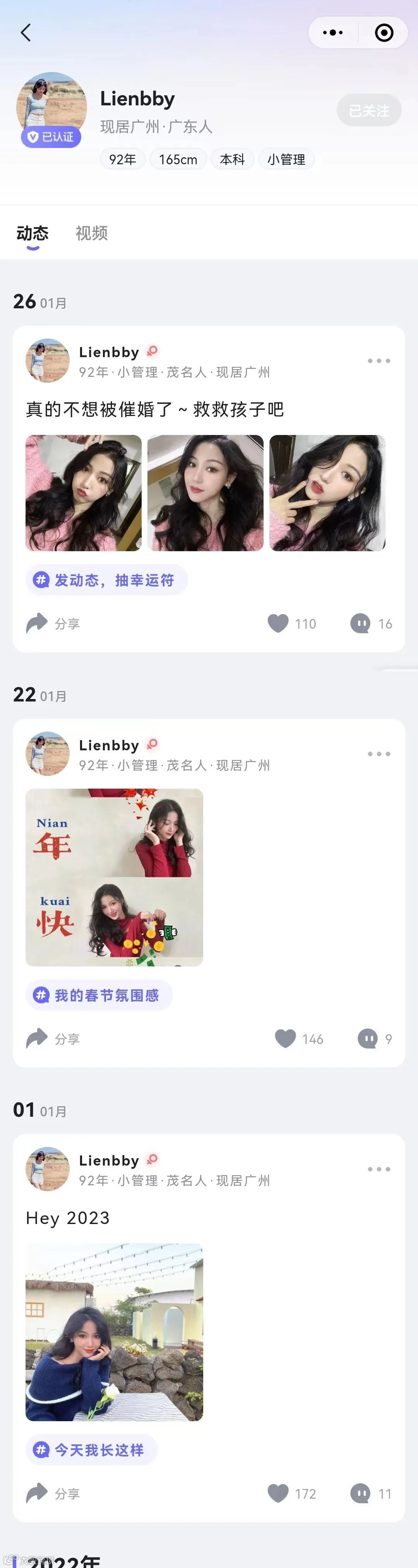418x1568 pixels.
Task: Open the more options on the 26 01月 post
Action: 379,361
